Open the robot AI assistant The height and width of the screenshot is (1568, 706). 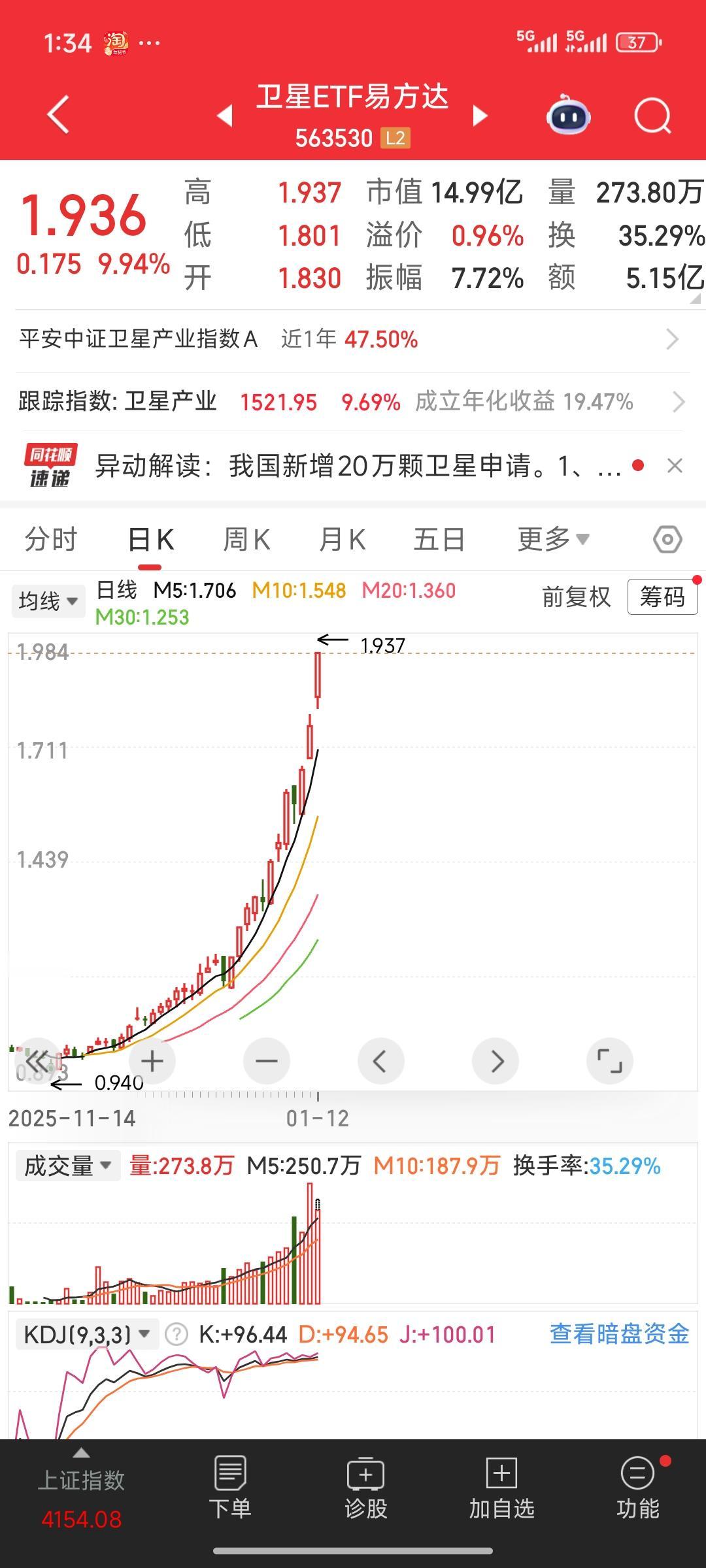(568, 116)
